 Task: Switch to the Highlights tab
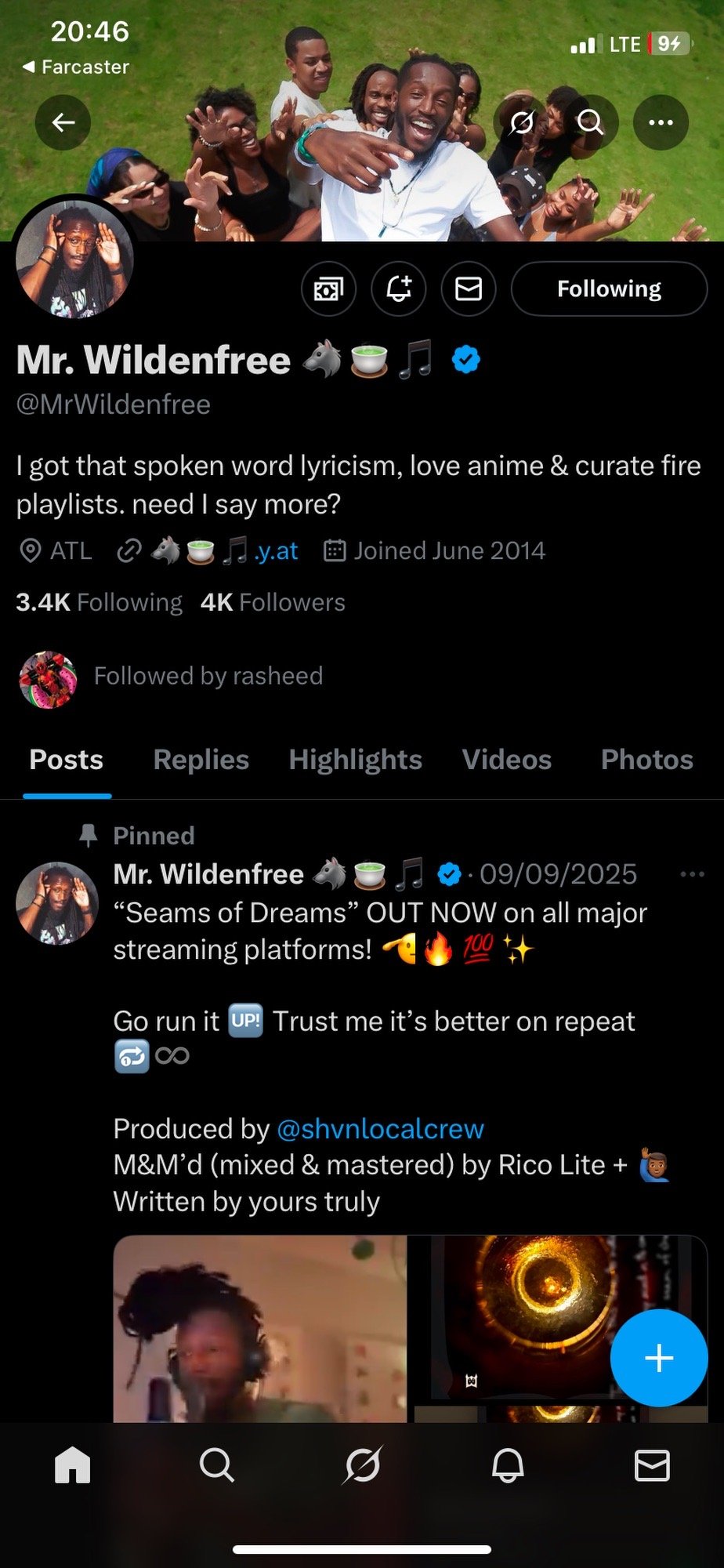pyautogui.click(x=355, y=760)
